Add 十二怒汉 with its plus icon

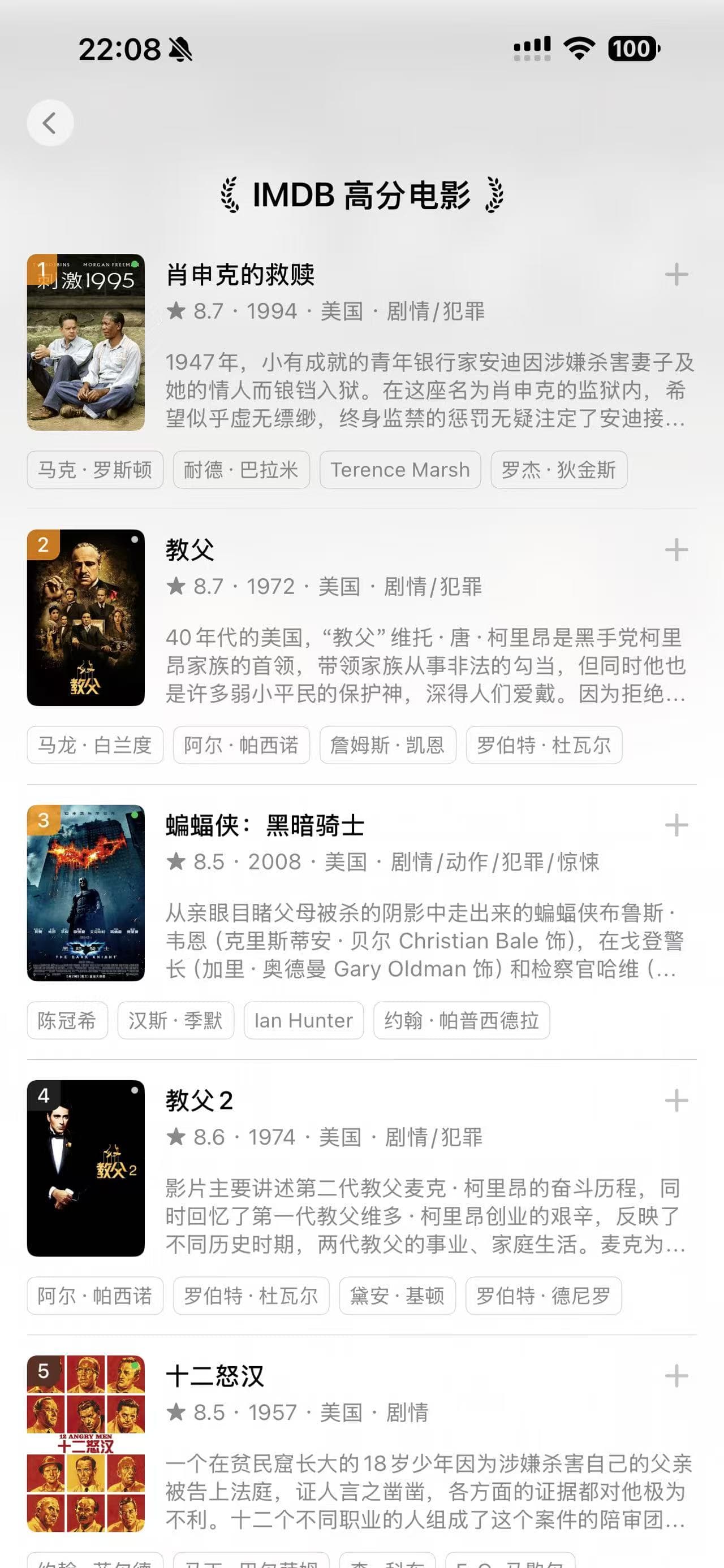click(x=676, y=1376)
